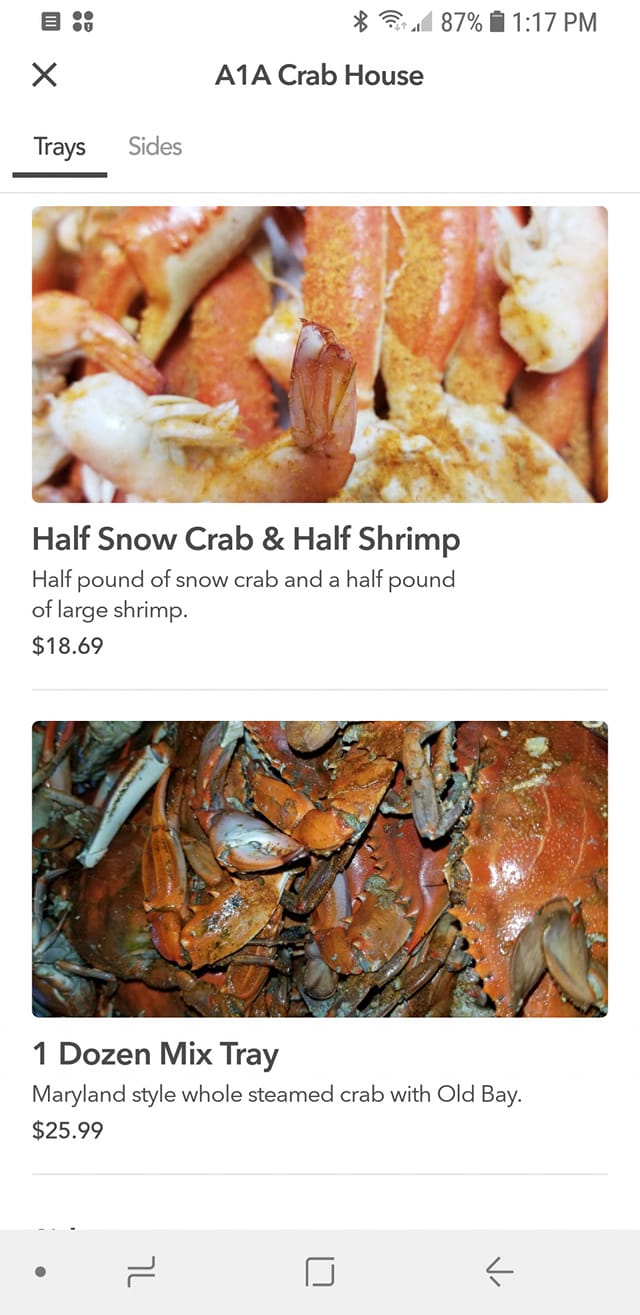Select the Trays tab
Viewport: 640px width, 1315px height.
60,147
